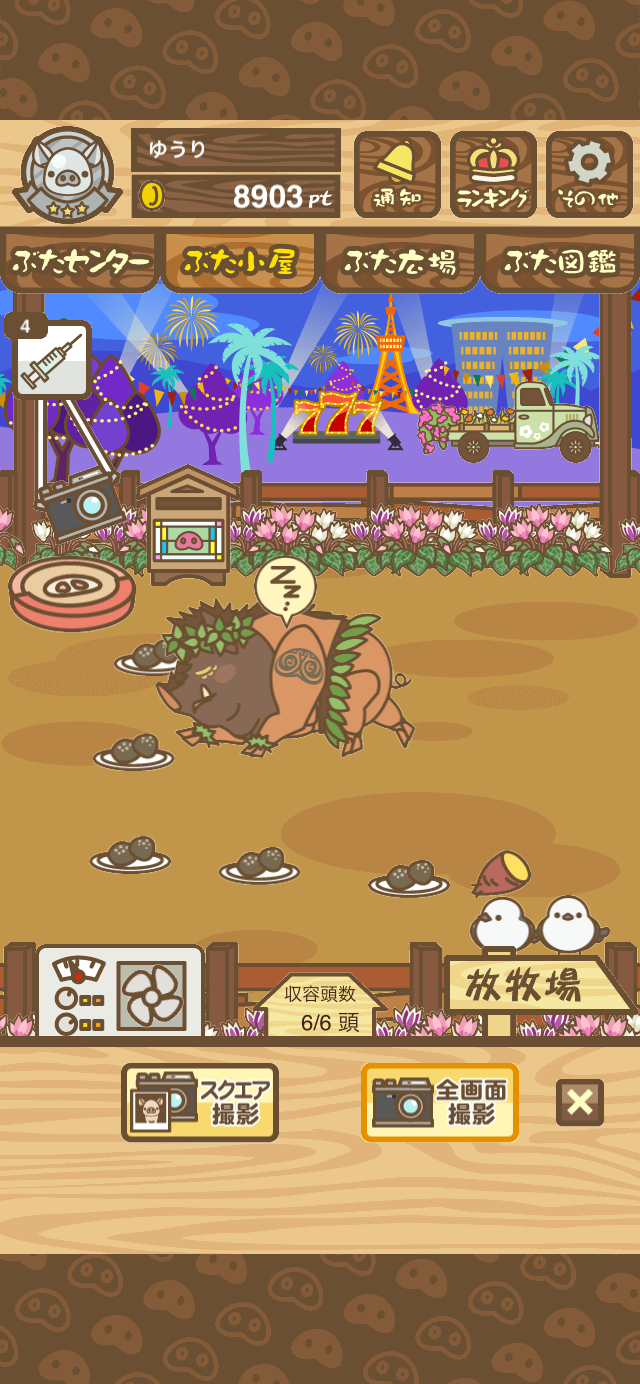The width and height of the screenshot is (640, 1384).
Task: Close the photo mode panel
Action: coord(580,1103)
